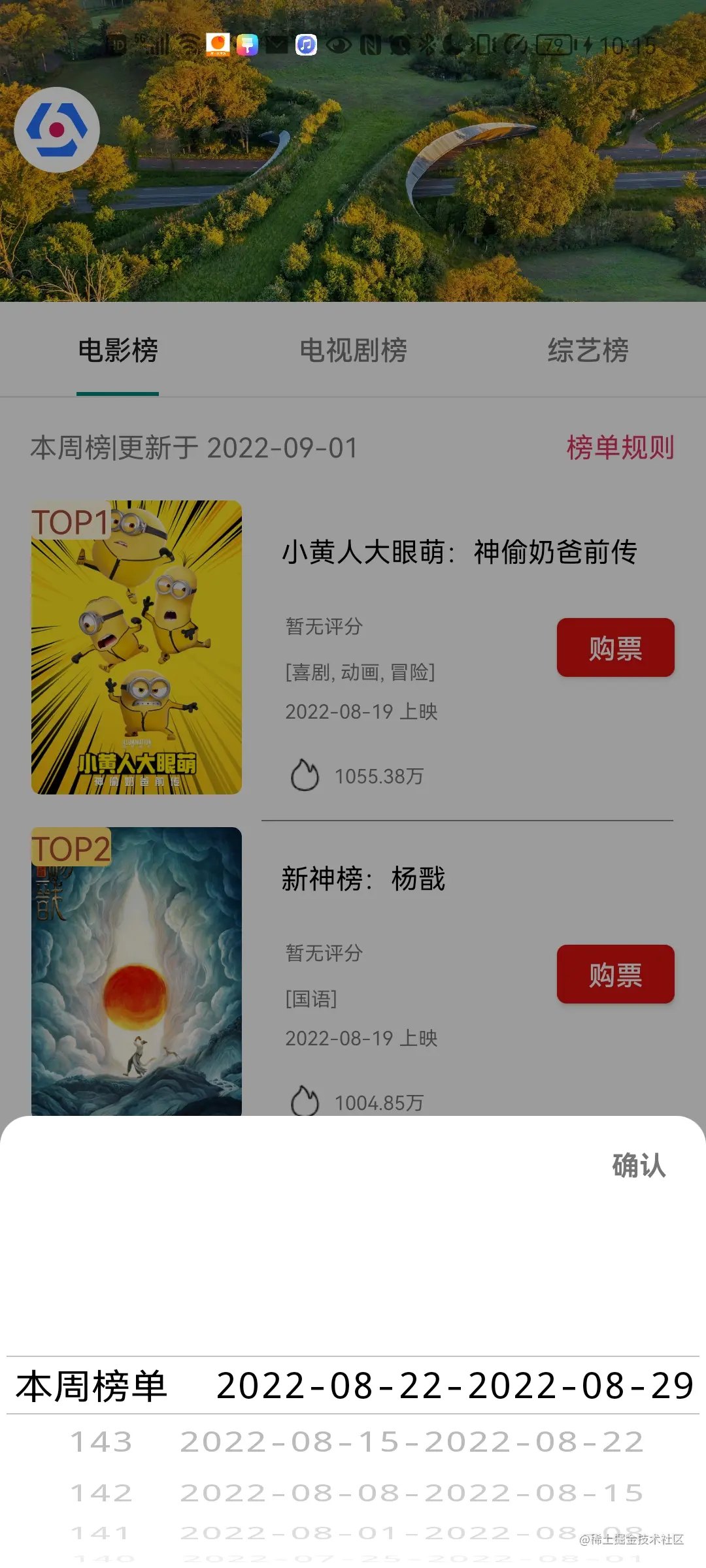The width and height of the screenshot is (706, 1568).
Task: Confirm the picker with 确认
Action: (639, 1166)
